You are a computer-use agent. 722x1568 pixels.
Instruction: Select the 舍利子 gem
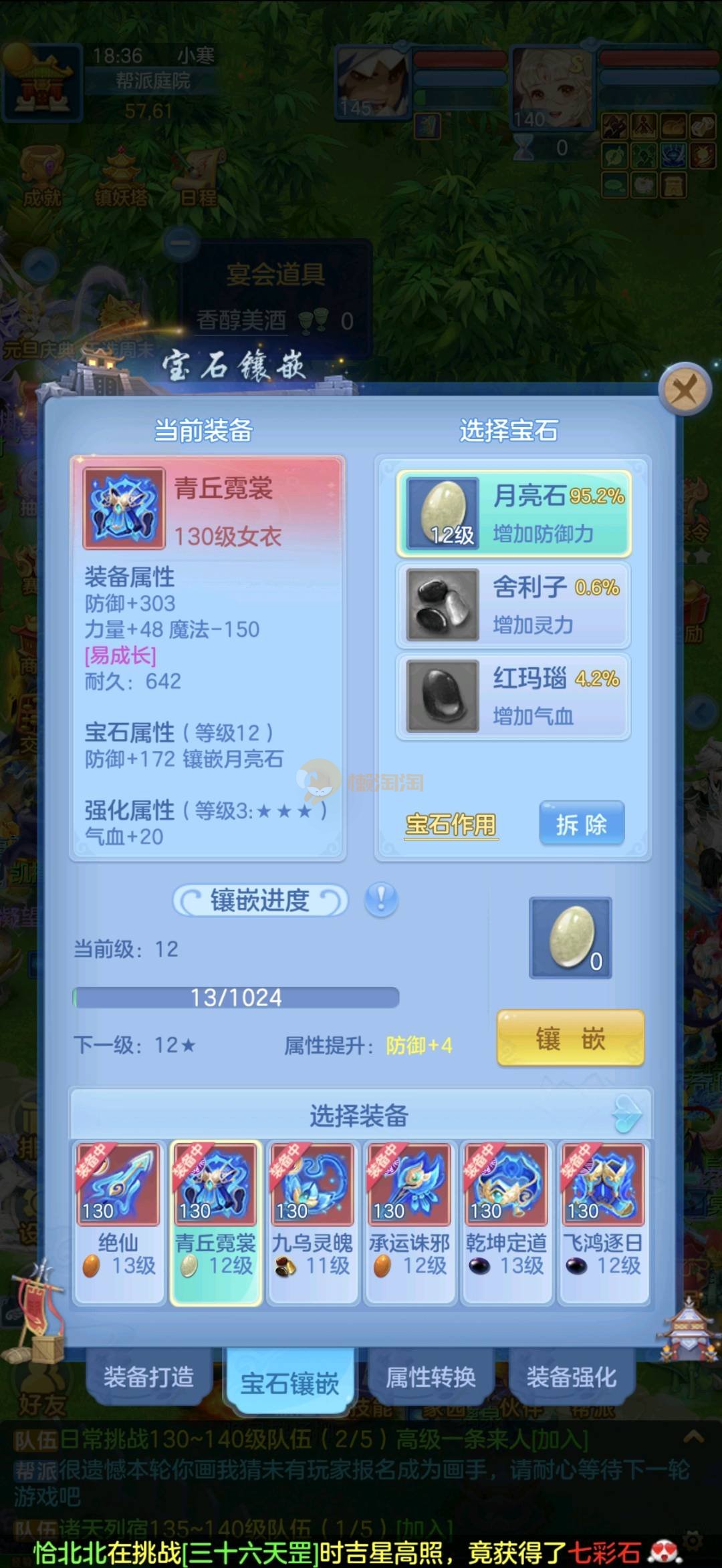[513, 605]
